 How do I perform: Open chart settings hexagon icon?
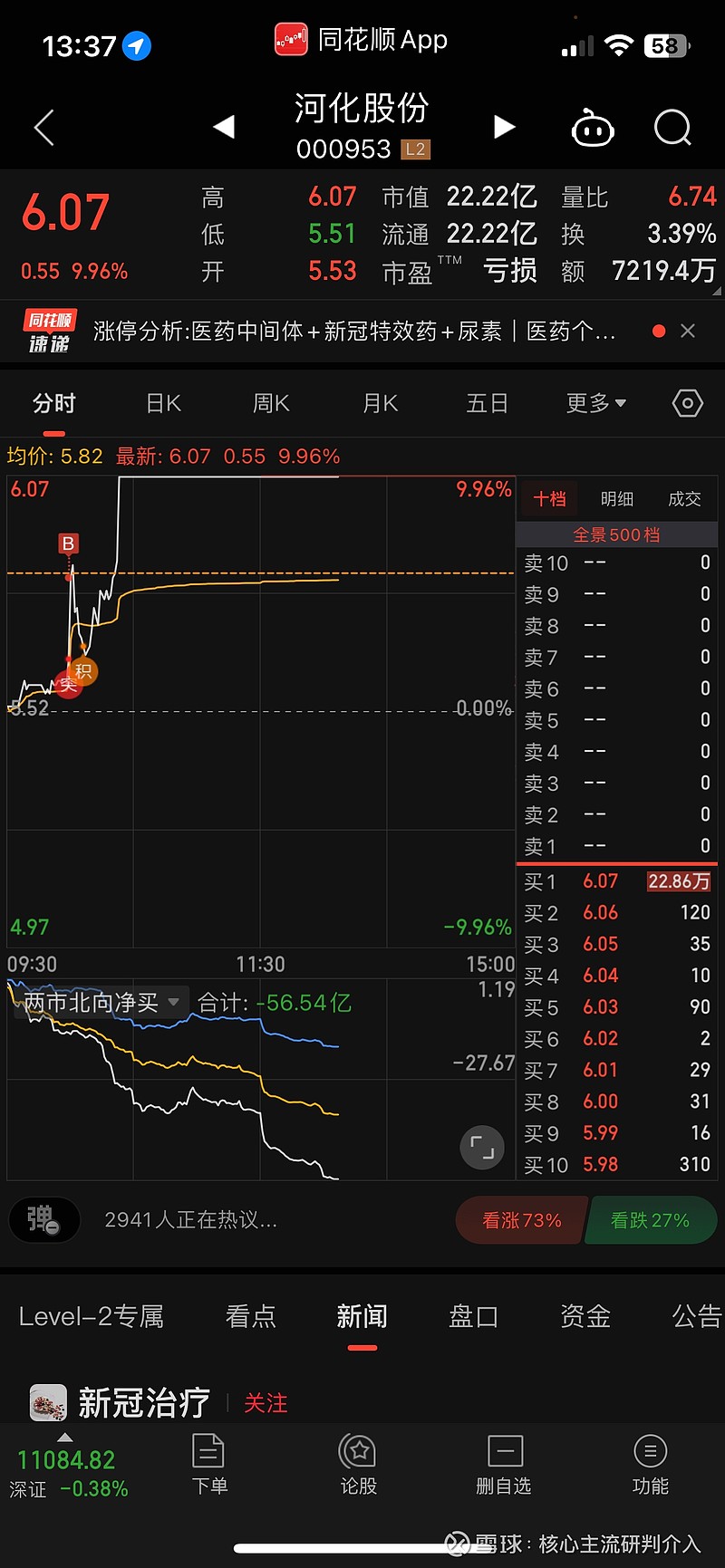click(x=687, y=403)
